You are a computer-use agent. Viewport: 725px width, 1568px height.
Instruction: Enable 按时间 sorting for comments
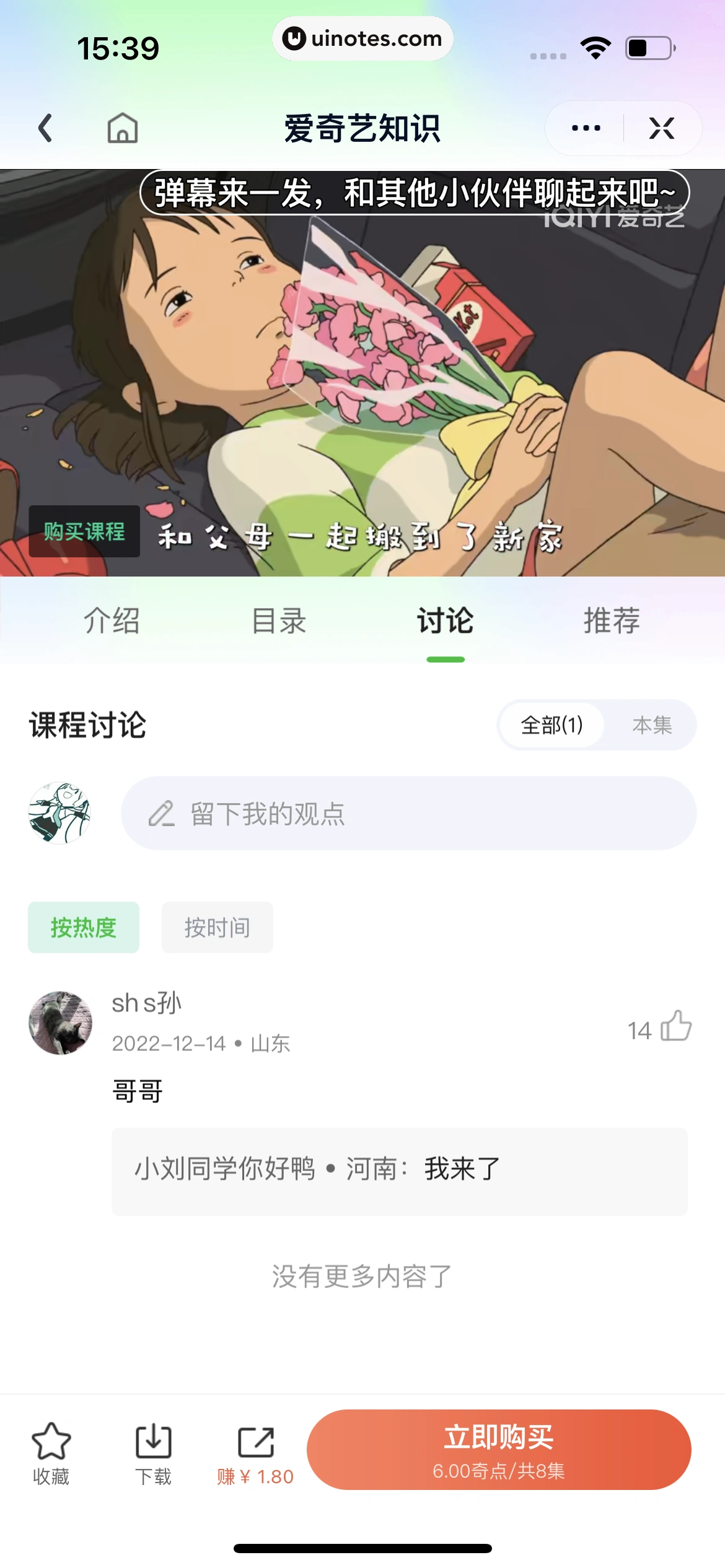[x=217, y=927]
